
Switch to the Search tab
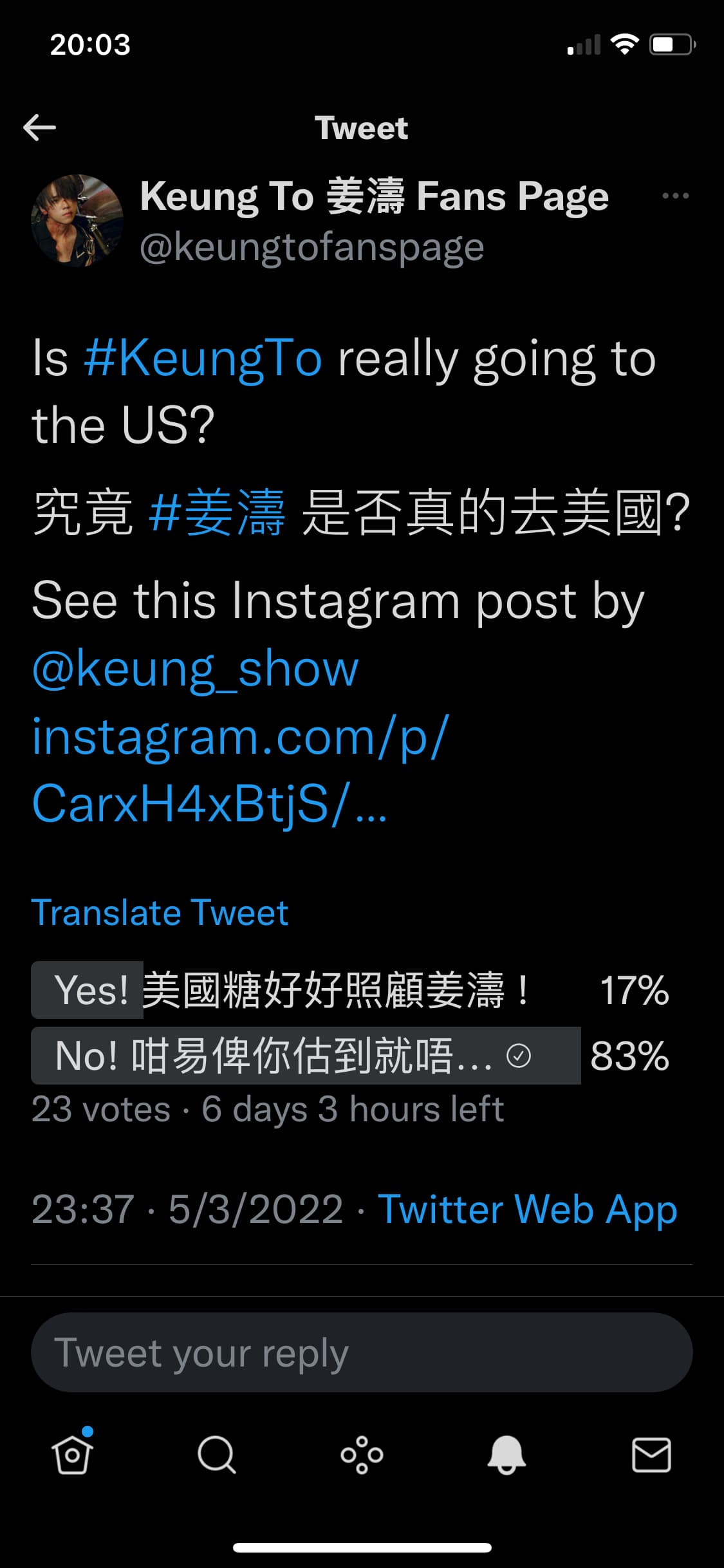point(217,1455)
